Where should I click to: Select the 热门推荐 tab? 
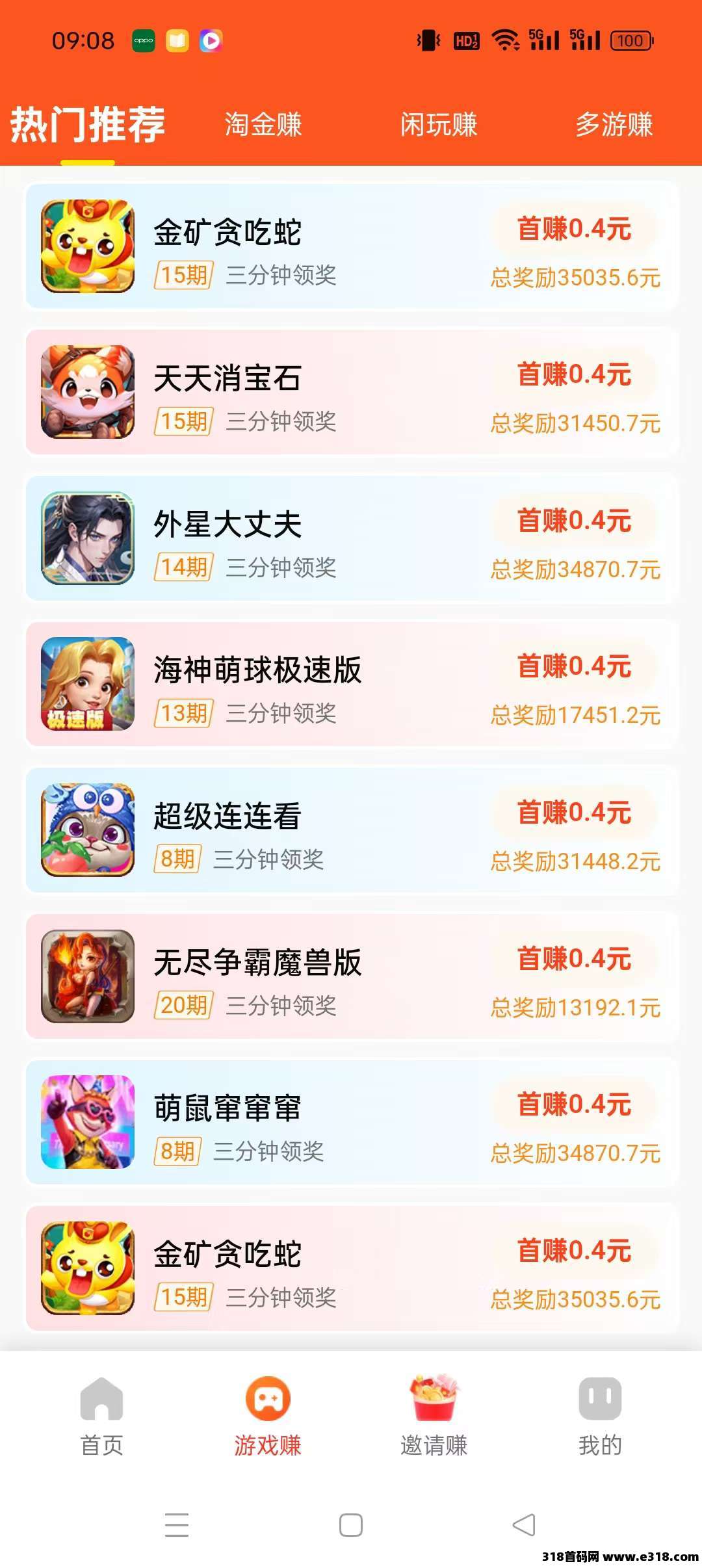88,124
